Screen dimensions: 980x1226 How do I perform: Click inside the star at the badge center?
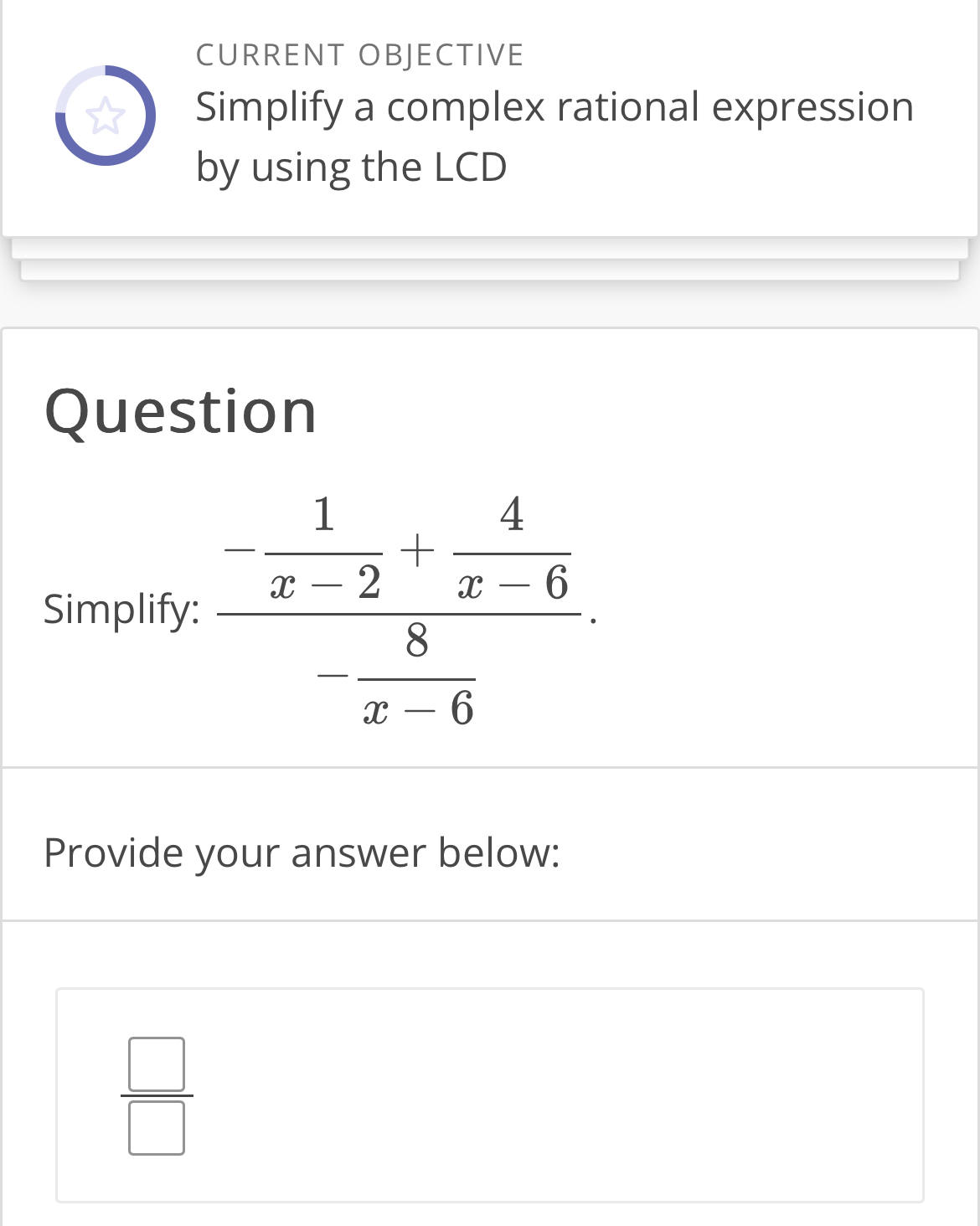tap(105, 117)
